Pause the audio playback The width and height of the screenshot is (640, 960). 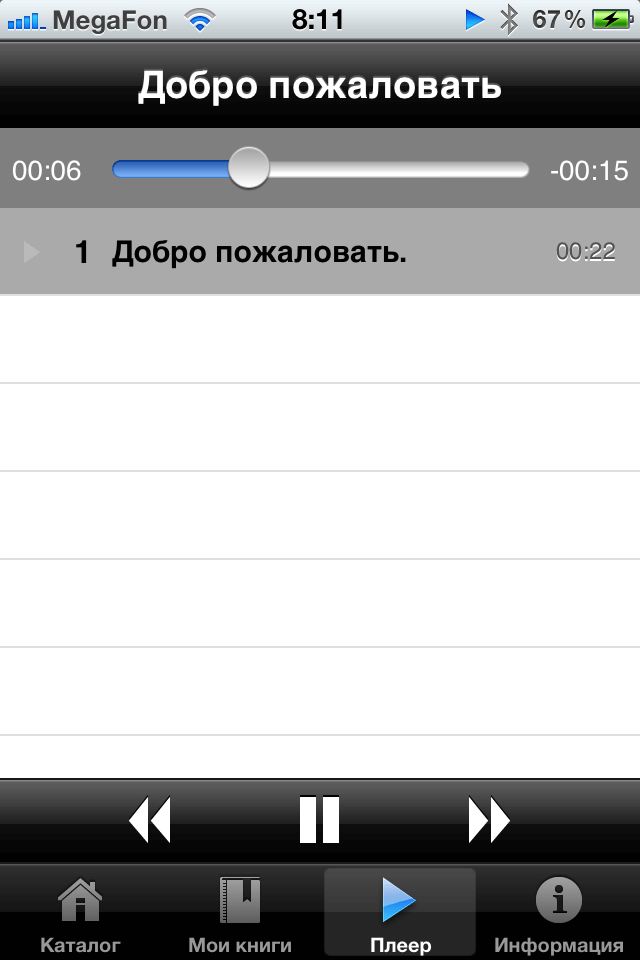pos(320,820)
